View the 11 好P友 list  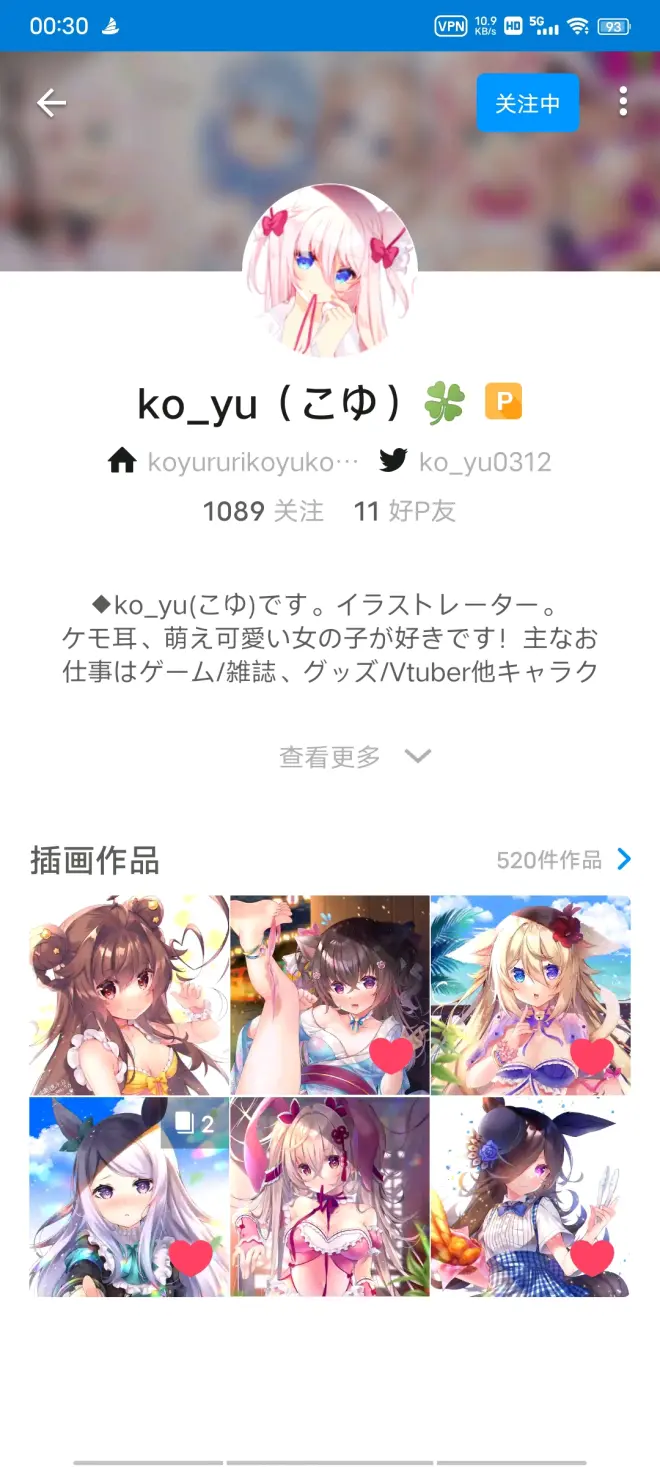click(x=404, y=512)
